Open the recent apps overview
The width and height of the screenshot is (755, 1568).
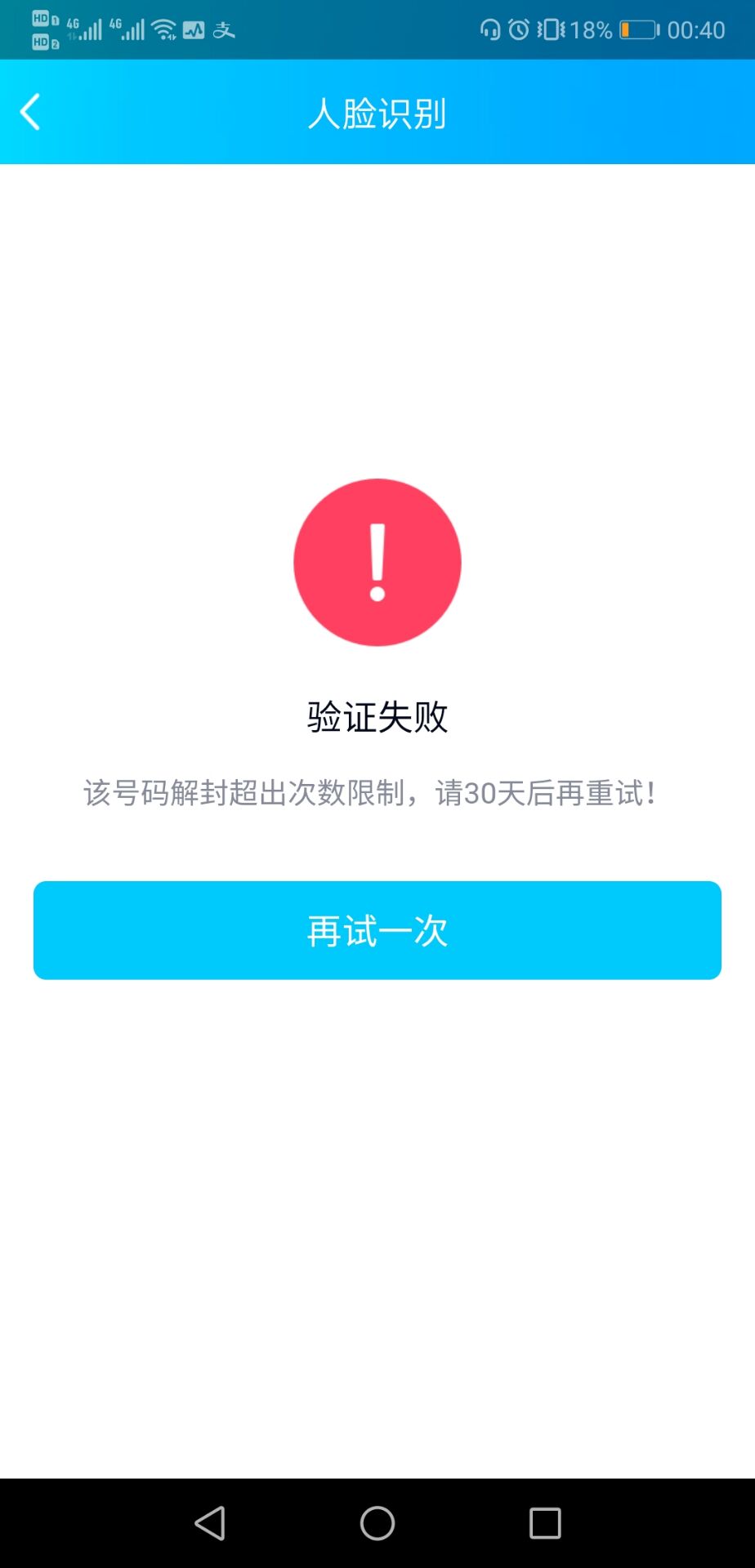pyautogui.click(x=545, y=1523)
